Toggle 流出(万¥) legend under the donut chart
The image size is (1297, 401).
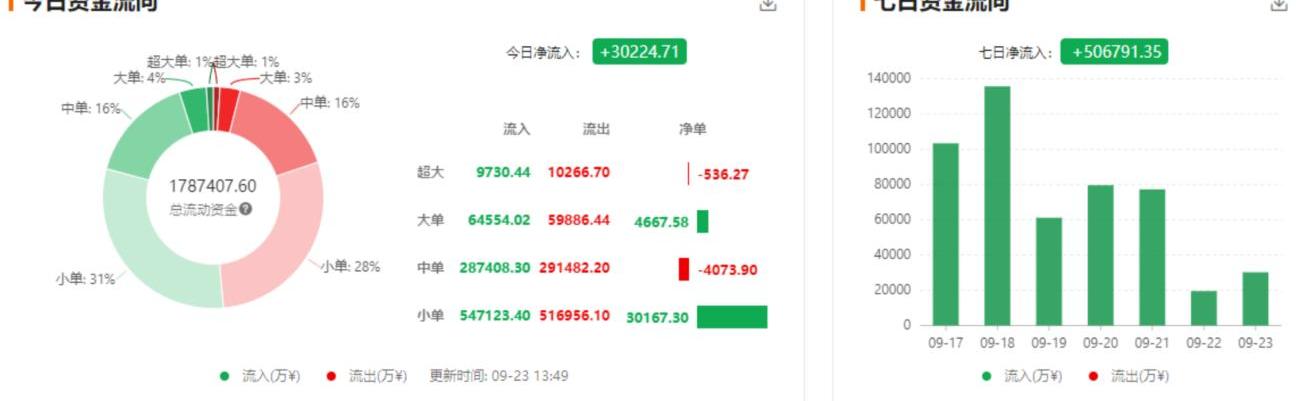[368, 376]
